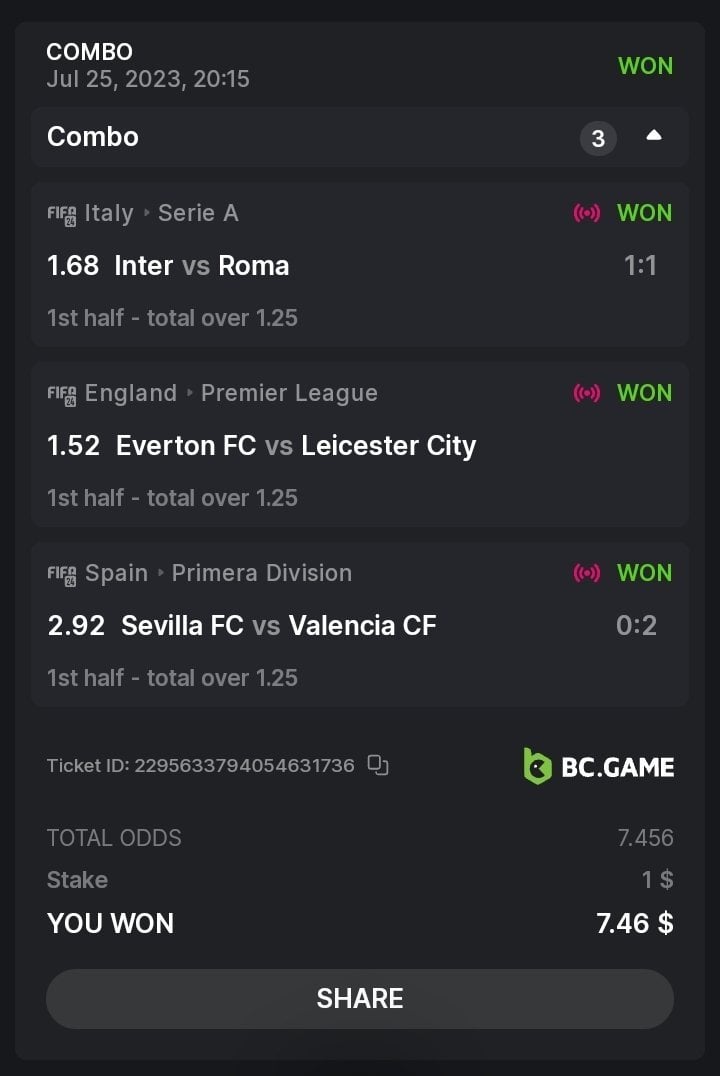Open the Sevilla FC vs Valencia CF selection
The image size is (720, 1076).
(x=279, y=625)
